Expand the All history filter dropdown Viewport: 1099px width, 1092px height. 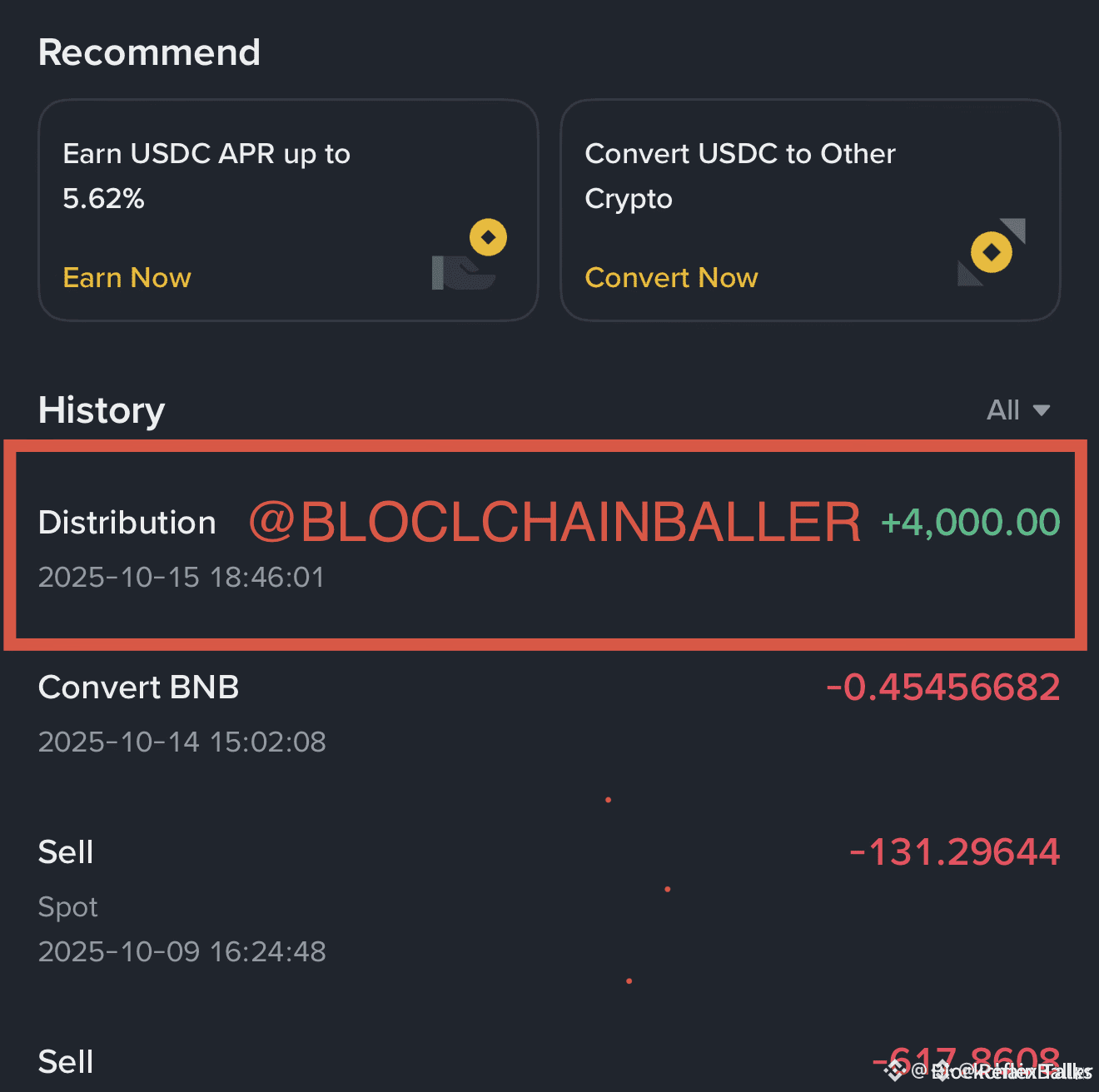coord(1017,409)
